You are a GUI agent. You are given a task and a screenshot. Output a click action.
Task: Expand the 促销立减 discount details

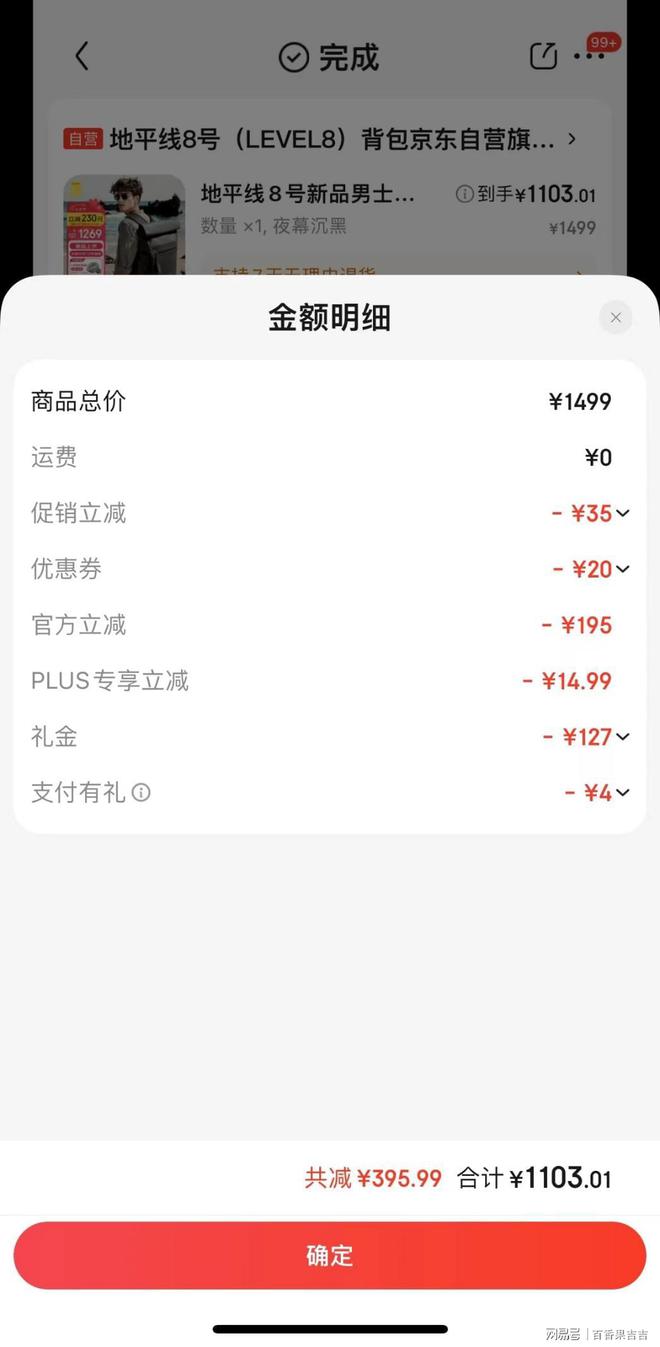[623, 514]
